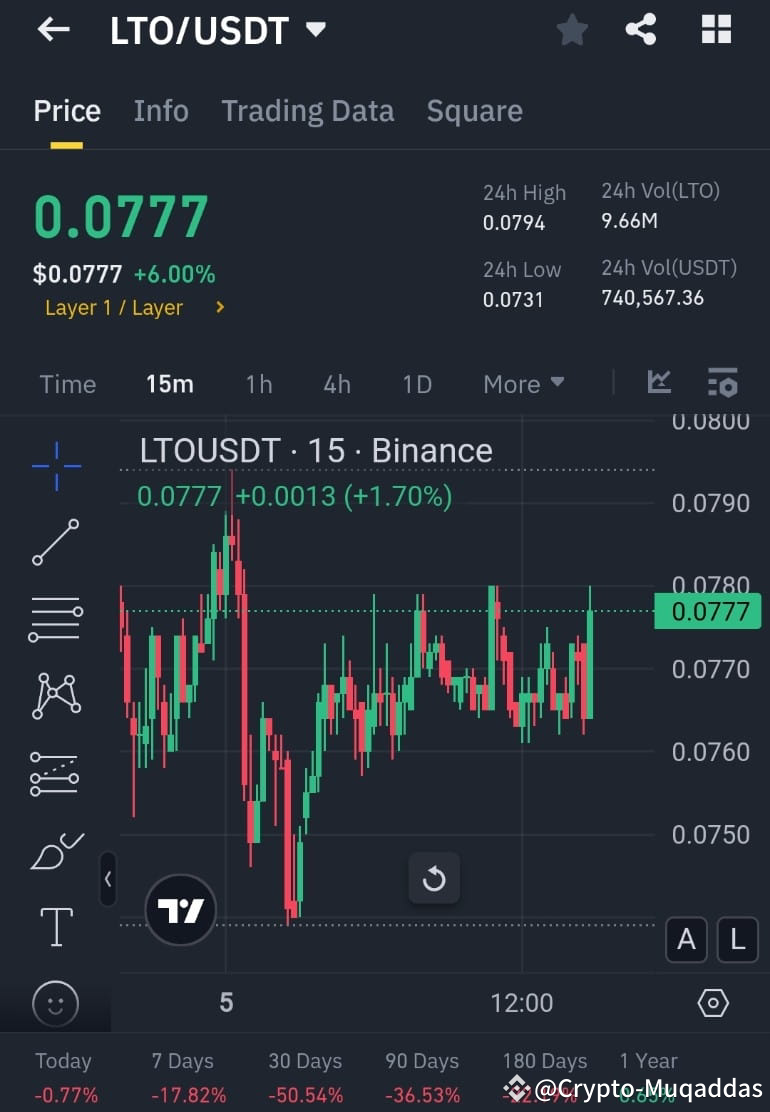Open the brush drawing tool
The image size is (770, 1112).
point(55,848)
